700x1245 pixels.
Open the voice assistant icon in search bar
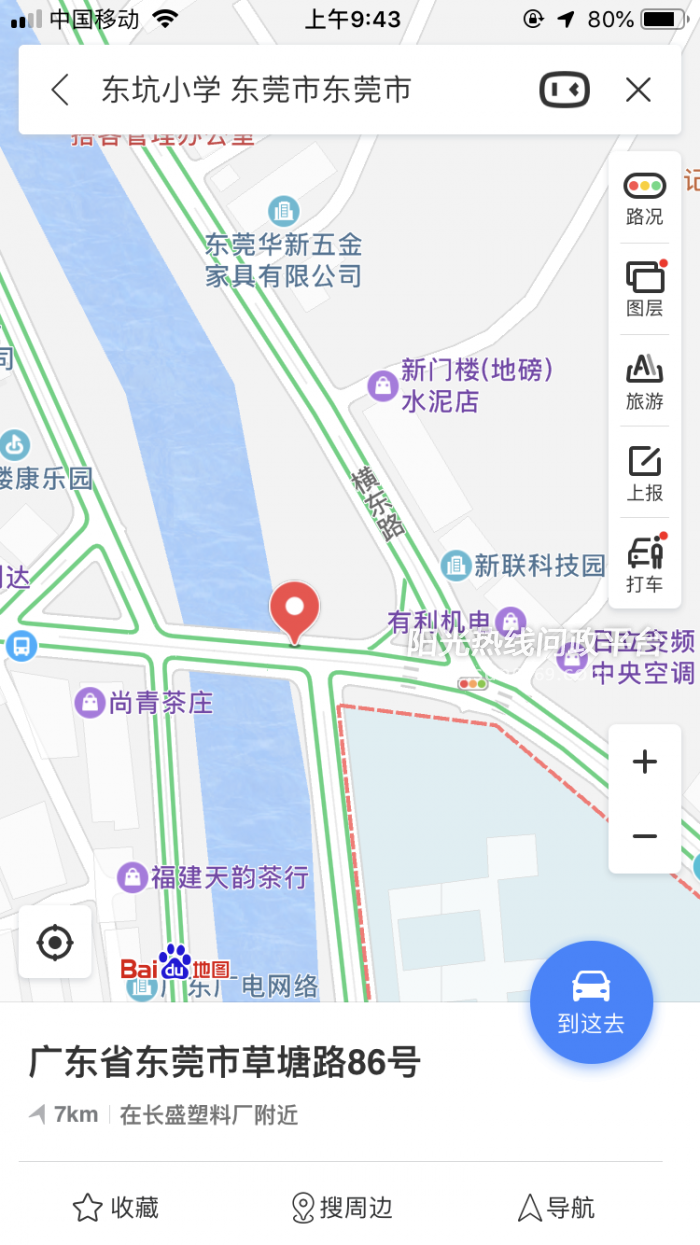[x=565, y=90]
